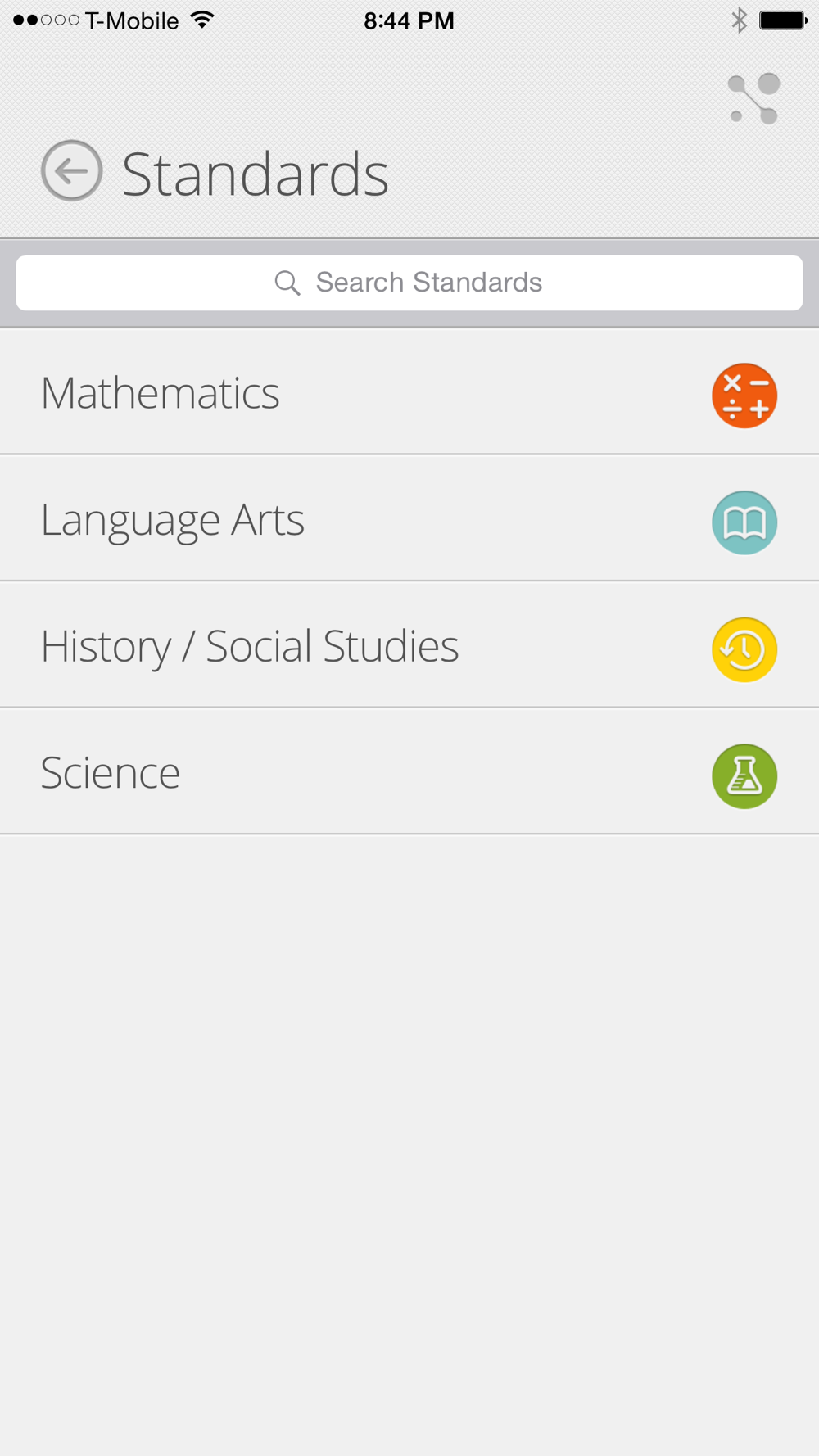Open the Mathematics standards

(x=409, y=393)
